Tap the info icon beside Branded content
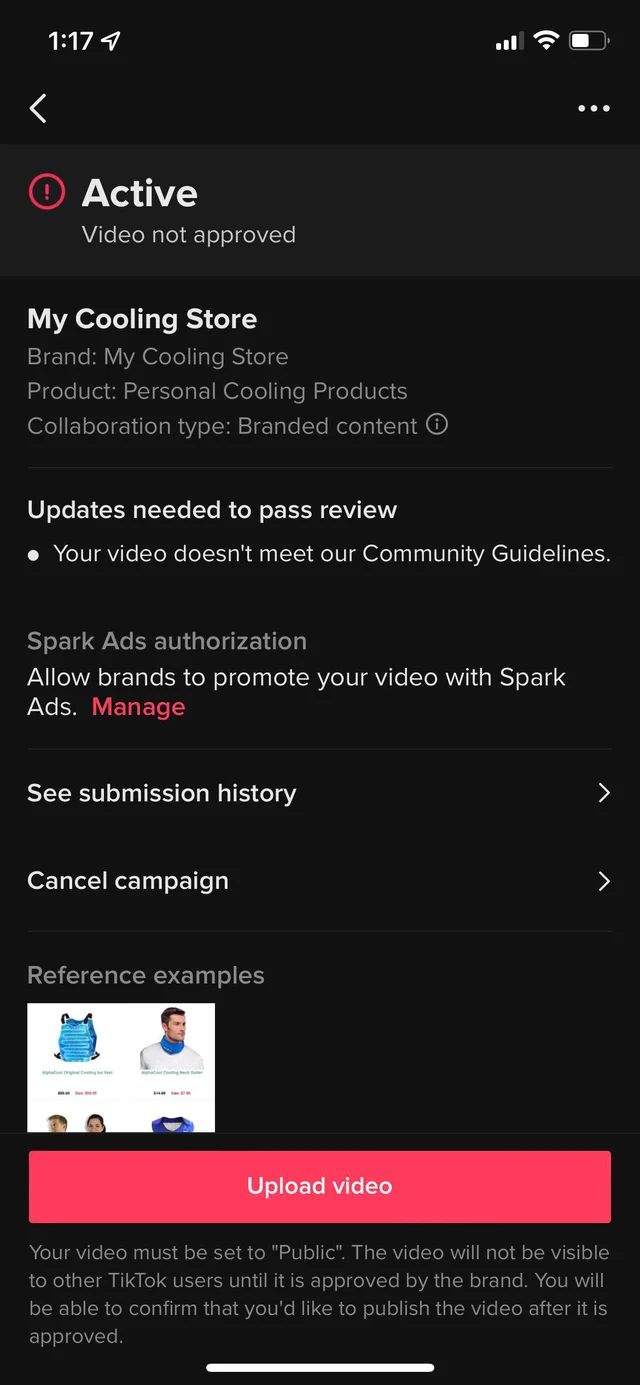Viewport: 640px width, 1385px height. point(437,424)
